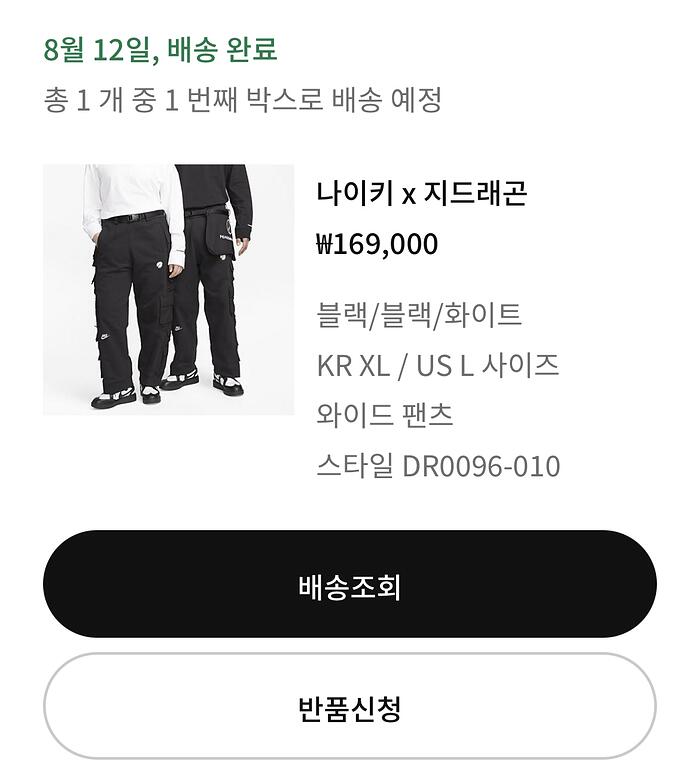Request a return with 반품신청
Screen dimensions: 700x780
pos(350,706)
